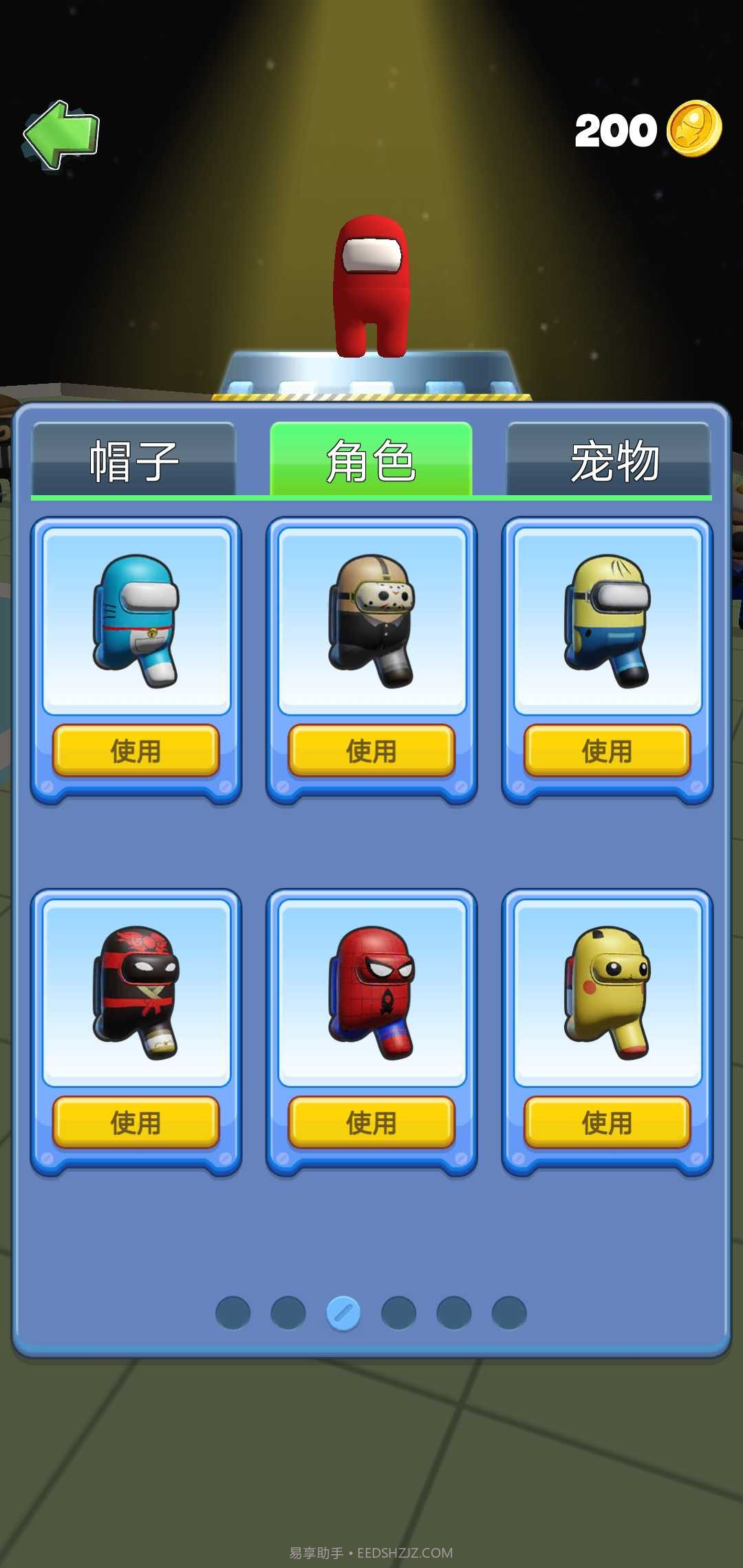Viewport: 743px width, 1568px height.
Task: Tap the gold coin icon
Action: [x=695, y=129]
